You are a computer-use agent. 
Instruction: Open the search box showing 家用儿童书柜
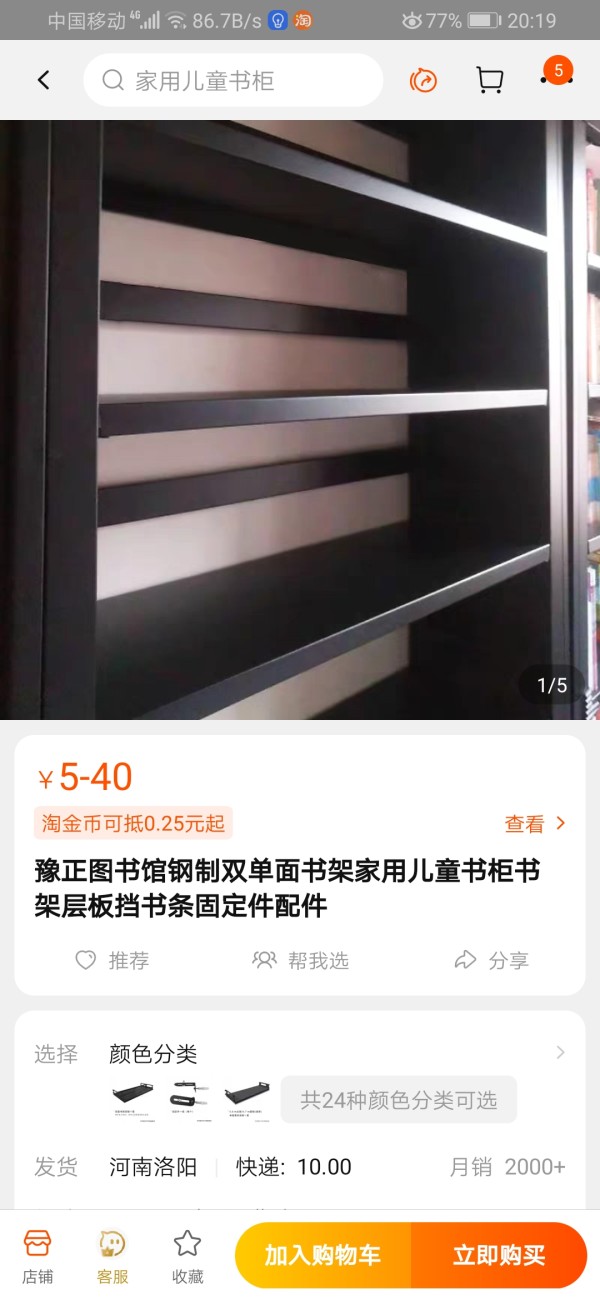click(x=232, y=80)
